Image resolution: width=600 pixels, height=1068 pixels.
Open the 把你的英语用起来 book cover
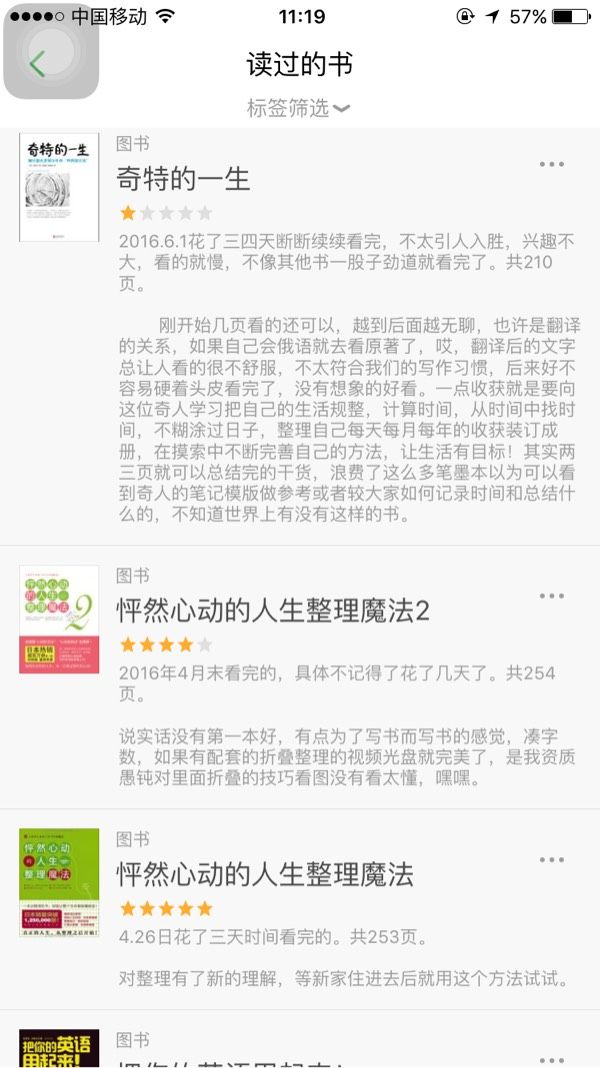(59, 1048)
